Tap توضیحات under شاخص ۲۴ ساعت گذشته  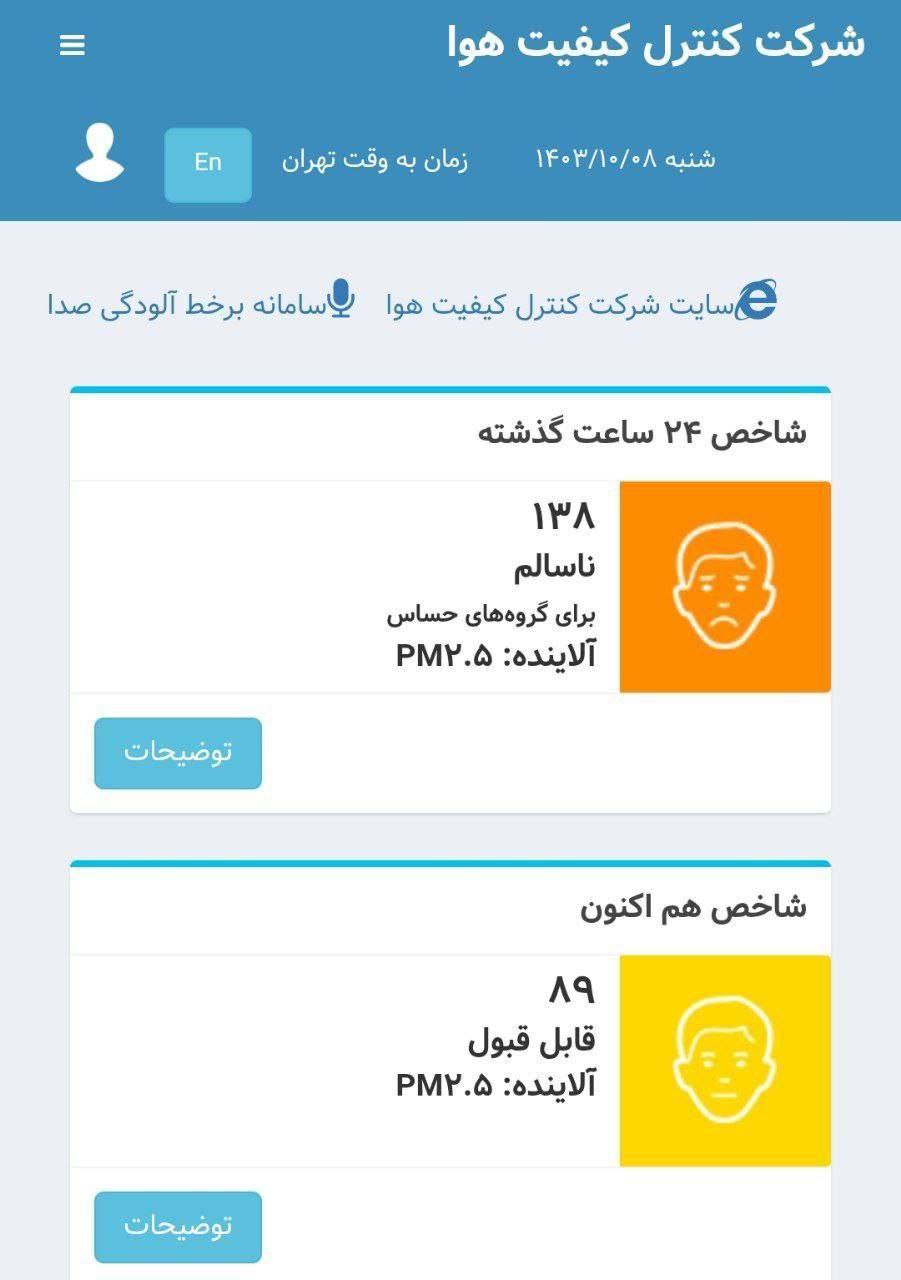pyautogui.click(x=178, y=752)
